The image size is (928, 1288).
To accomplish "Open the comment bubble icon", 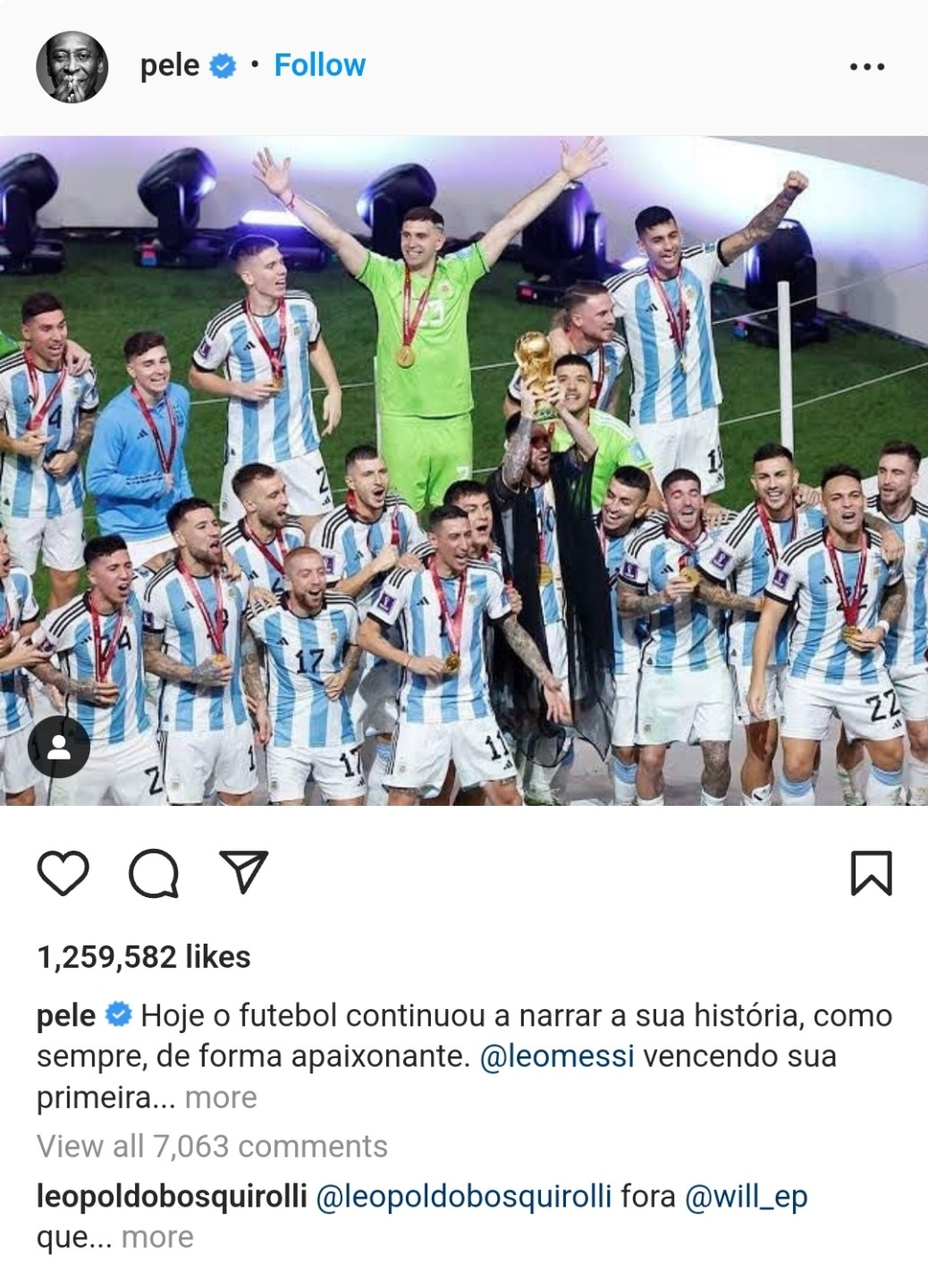I will pyautogui.click(x=154, y=873).
